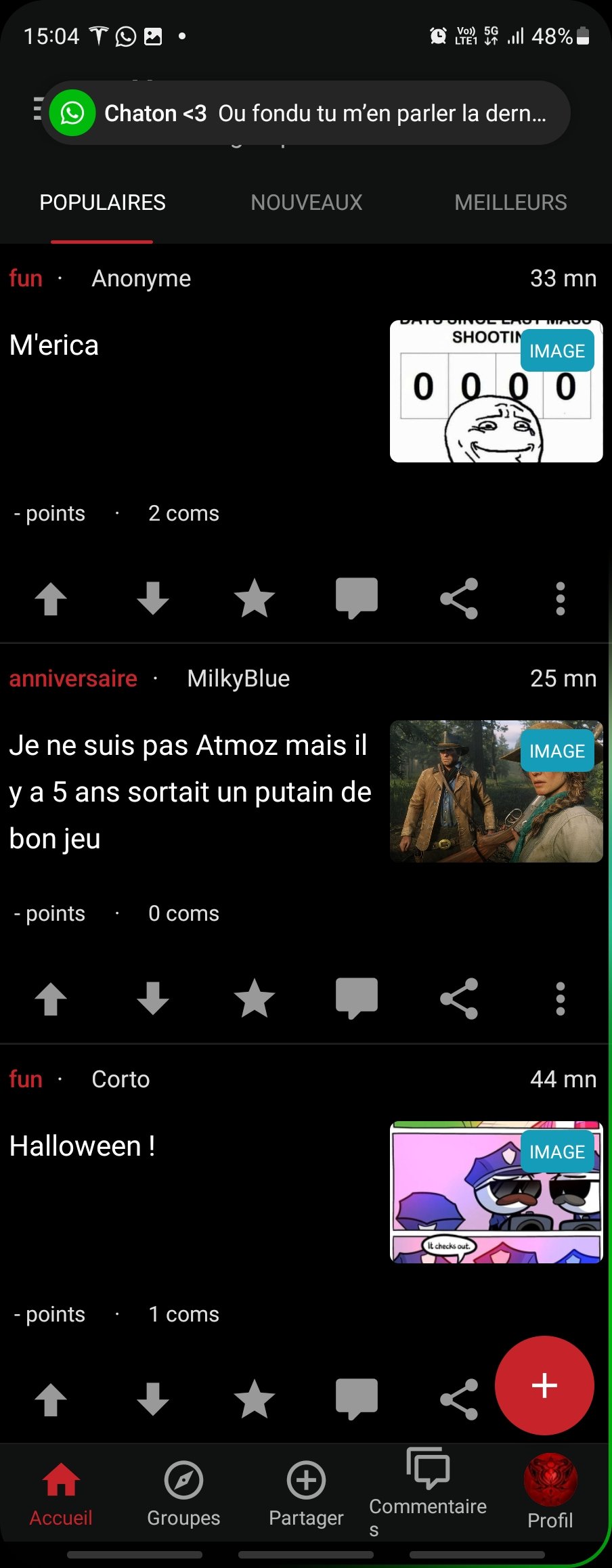Tap the red plus floating button
Screen dimensions: 612x1568
tap(544, 1385)
